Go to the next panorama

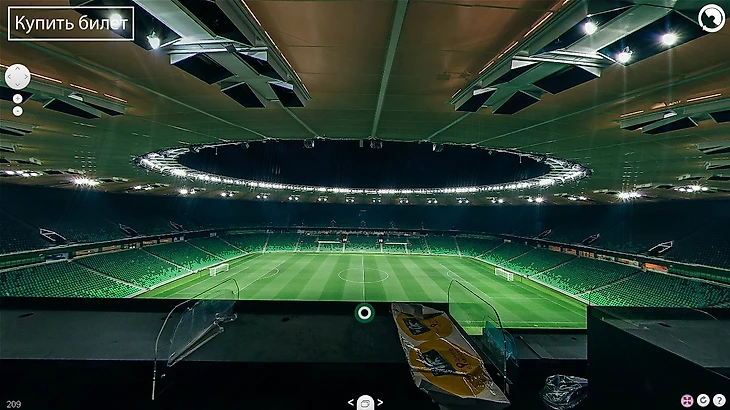[380, 402]
